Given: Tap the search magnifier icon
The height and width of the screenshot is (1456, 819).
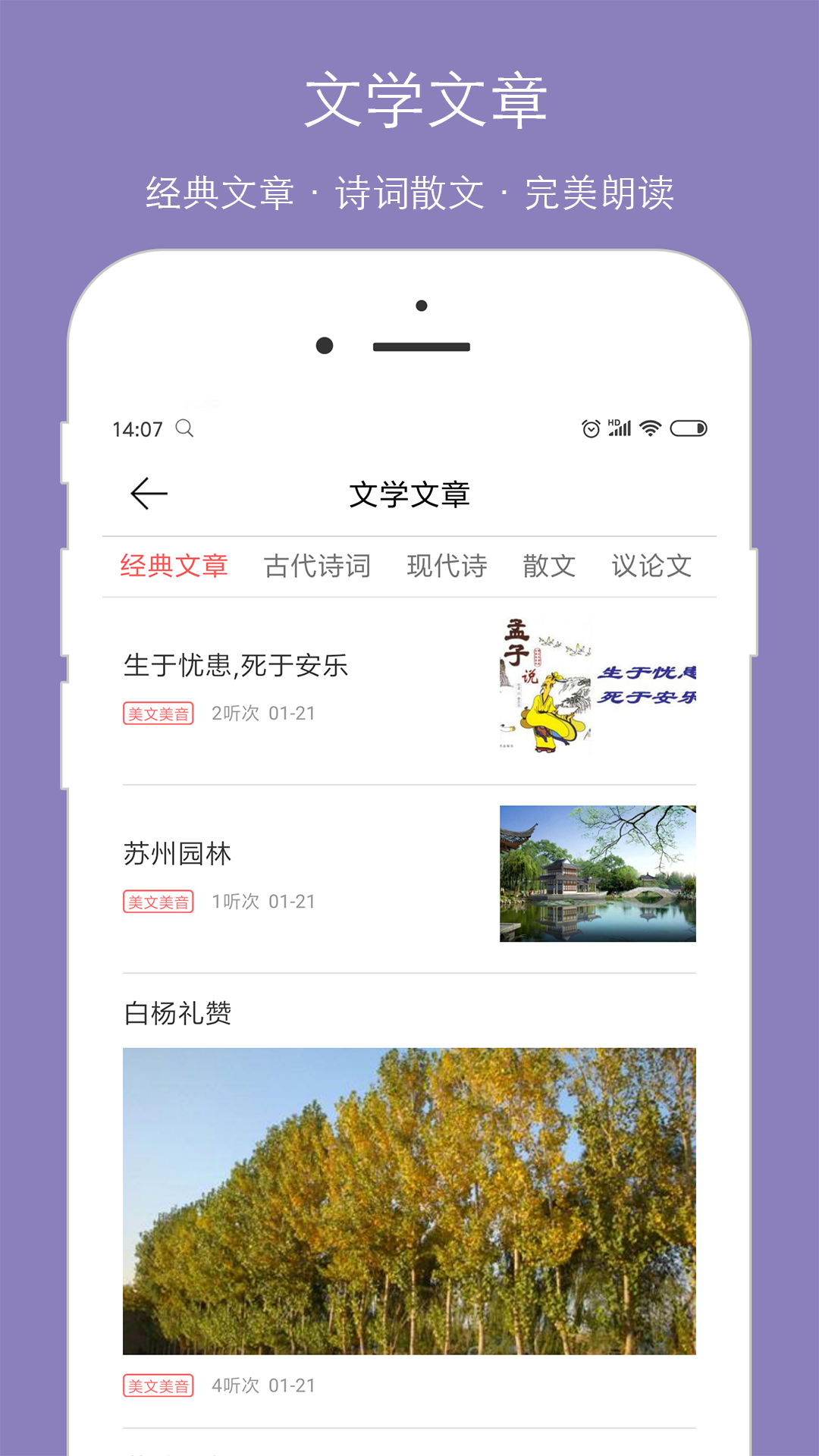Looking at the screenshot, I should tap(184, 429).
